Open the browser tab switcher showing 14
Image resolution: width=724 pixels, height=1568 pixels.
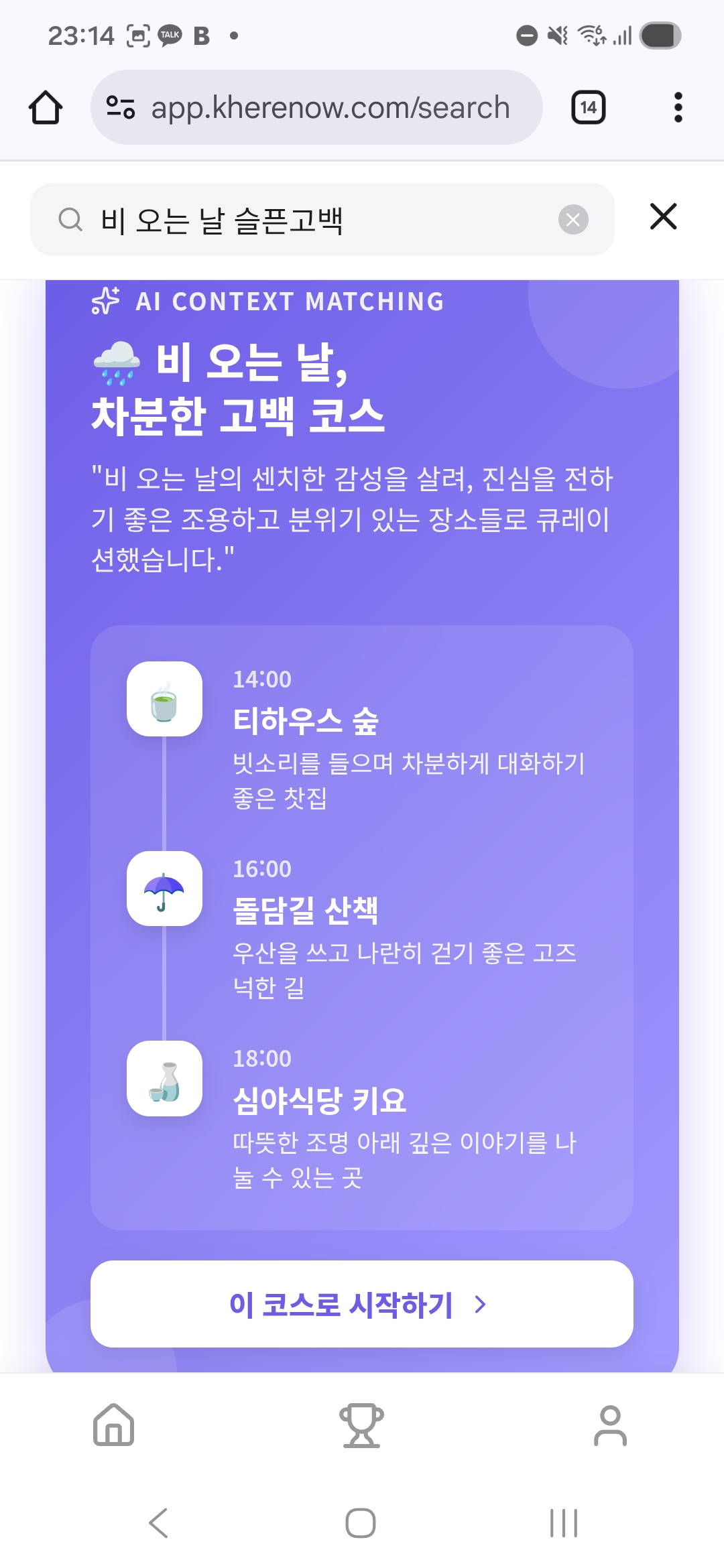point(587,107)
